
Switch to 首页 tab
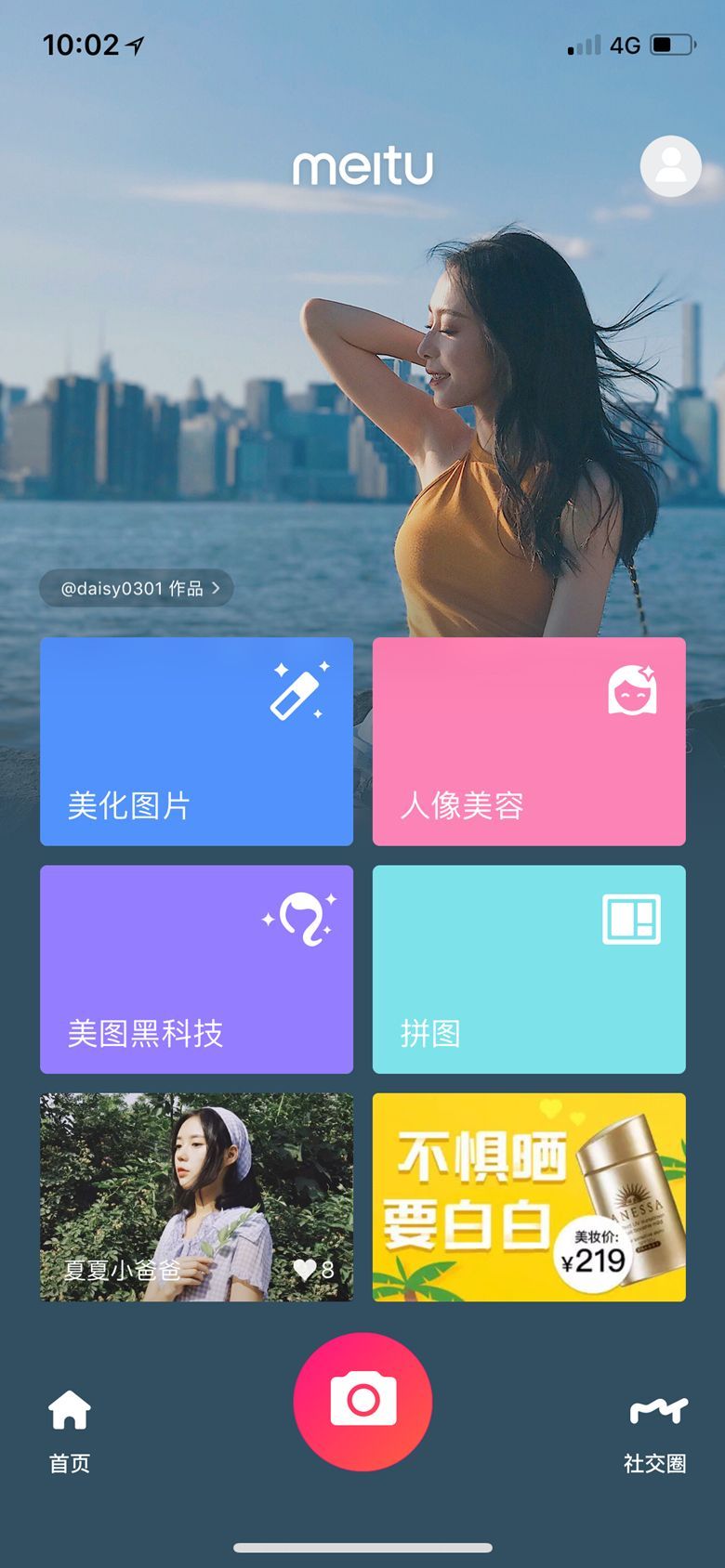tap(70, 1431)
